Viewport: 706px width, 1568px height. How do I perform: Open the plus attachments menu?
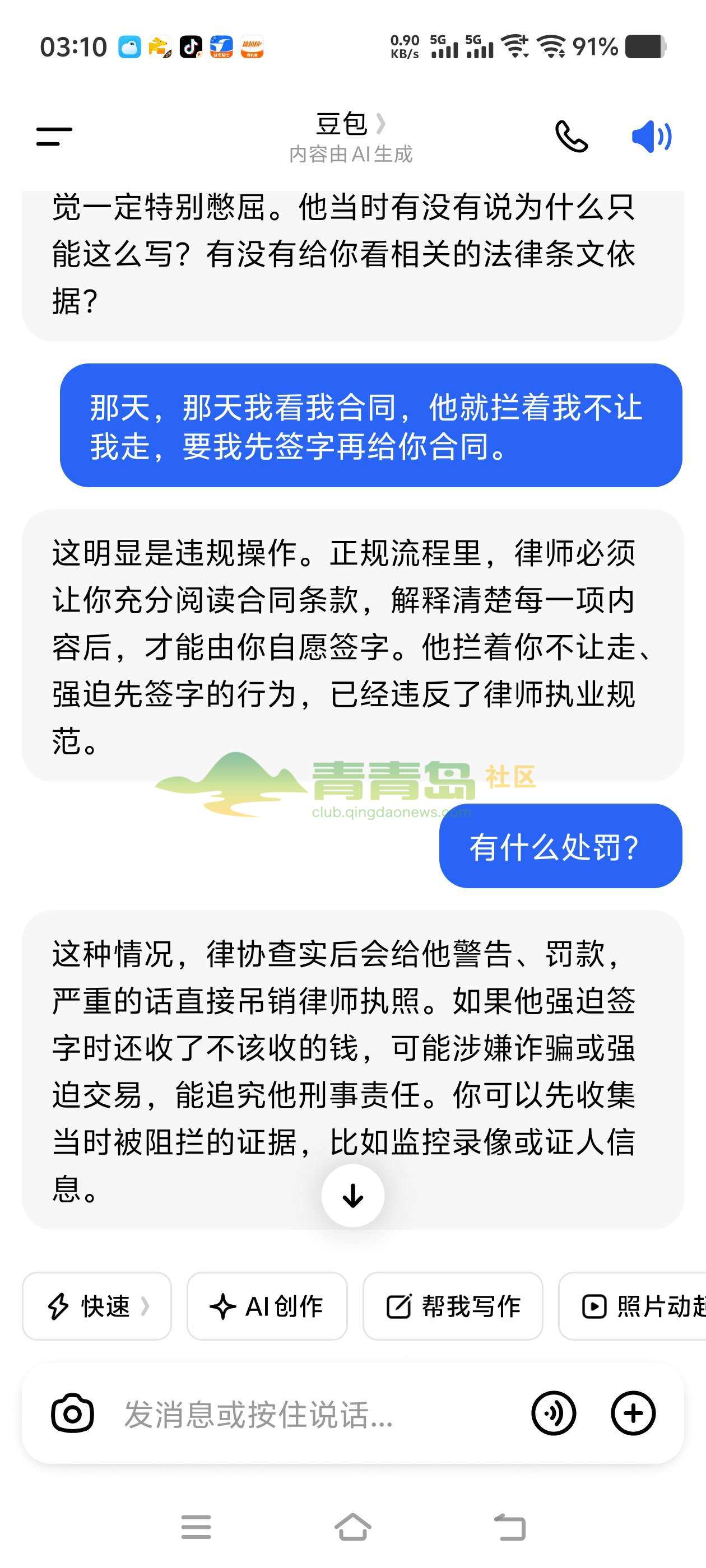[x=633, y=1413]
